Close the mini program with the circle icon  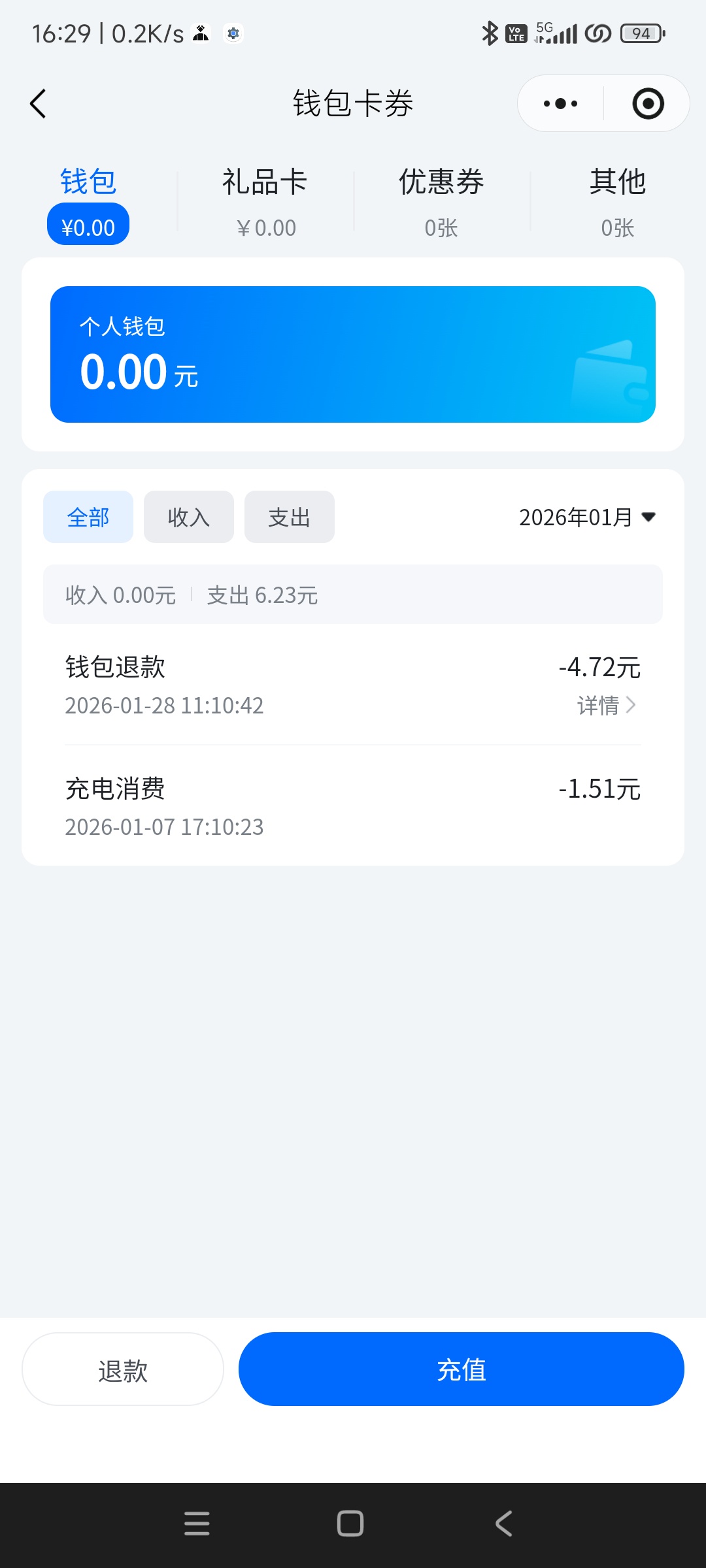[x=648, y=104]
